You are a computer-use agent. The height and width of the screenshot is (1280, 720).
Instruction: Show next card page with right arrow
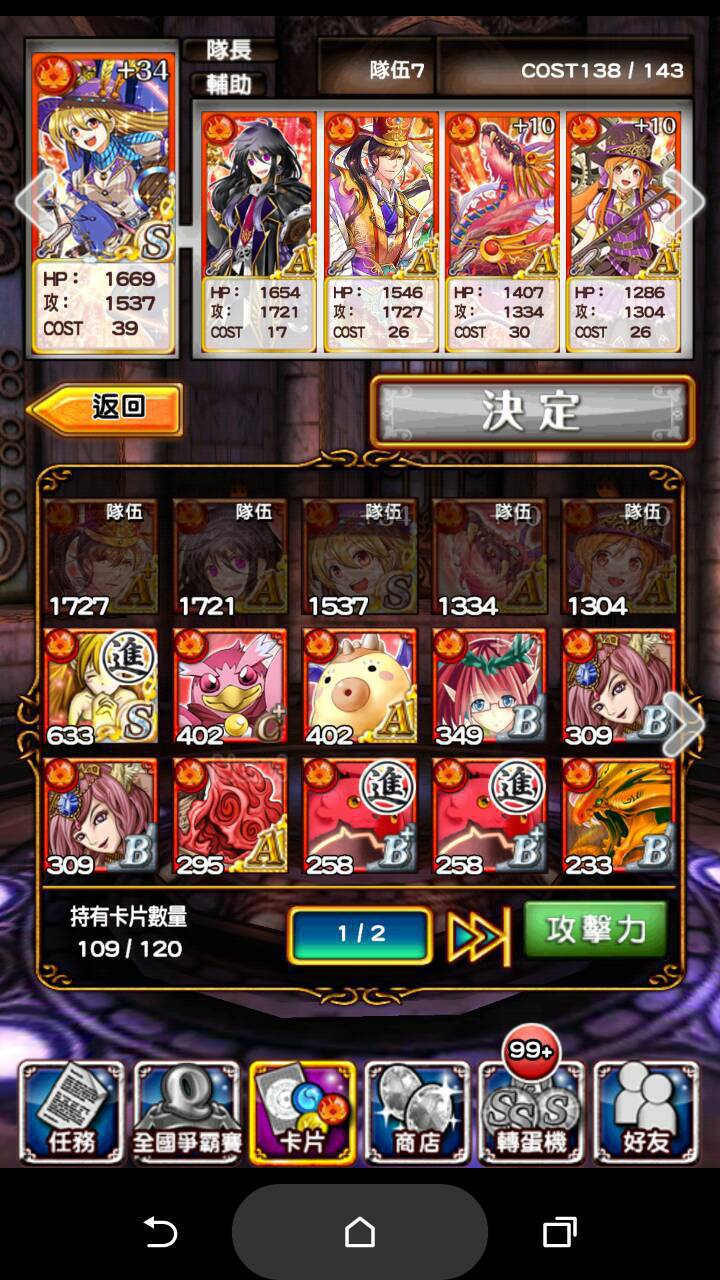(682, 722)
